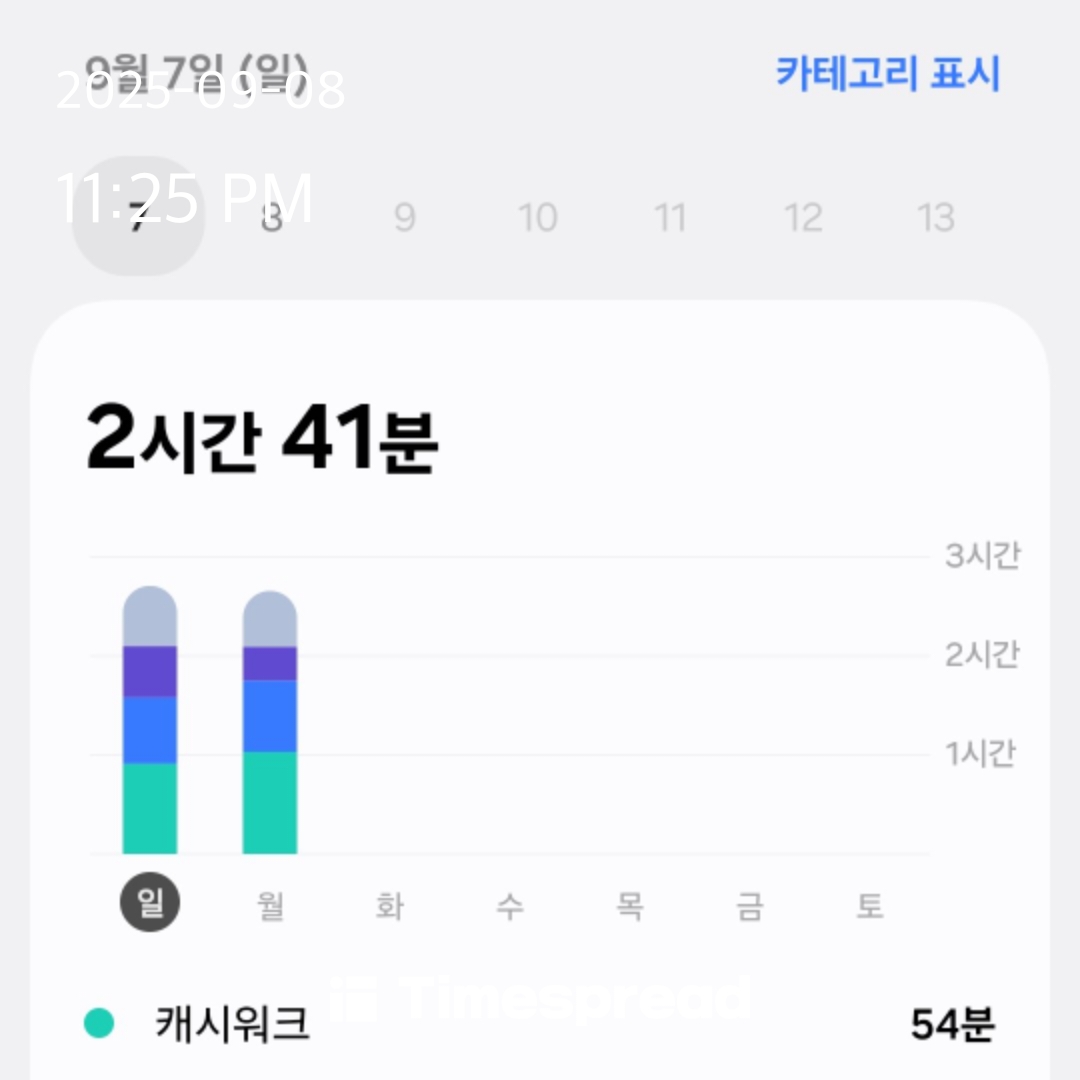
Task: Select date 9 in the week strip
Action: pos(404,218)
